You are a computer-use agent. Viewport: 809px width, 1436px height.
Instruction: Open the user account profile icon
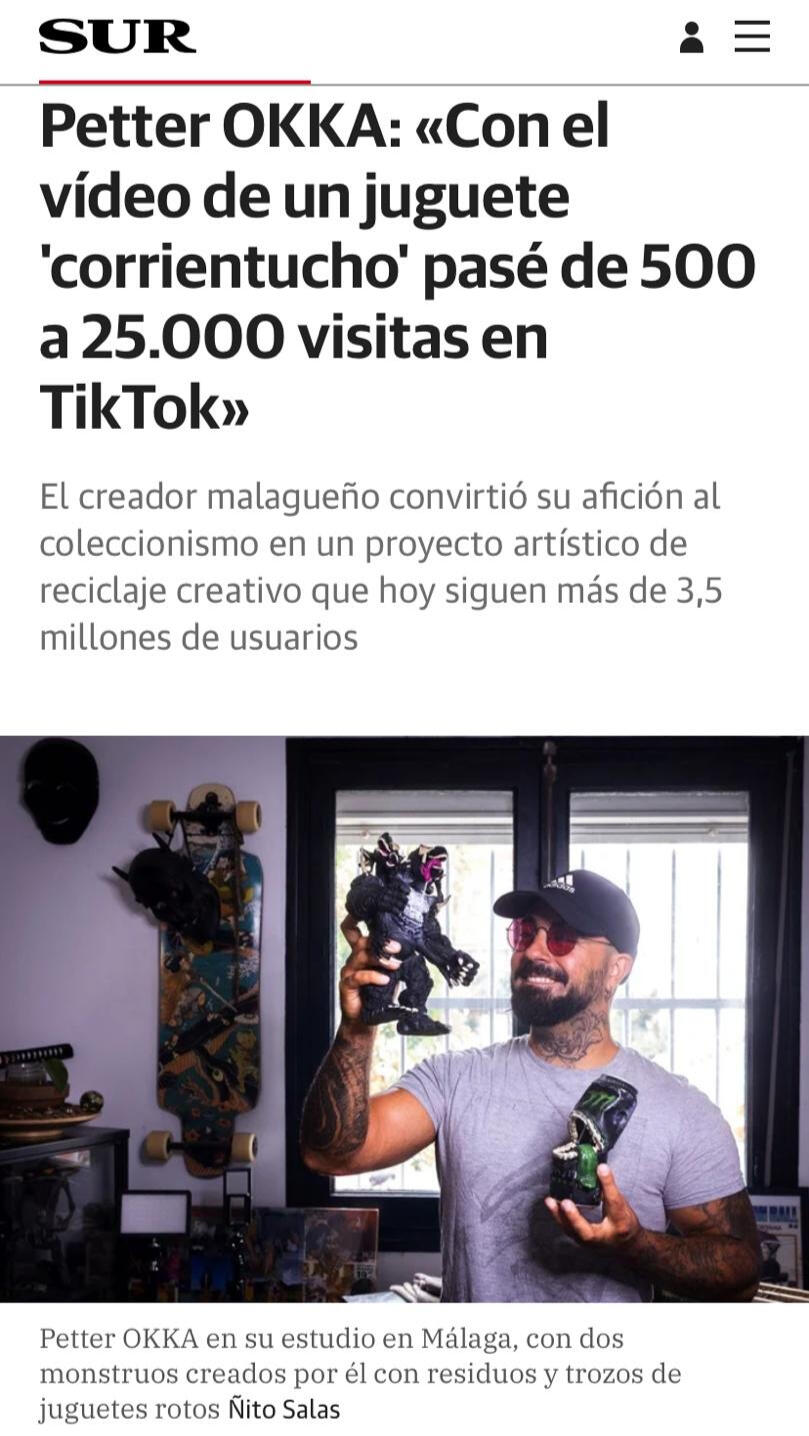(x=691, y=37)
